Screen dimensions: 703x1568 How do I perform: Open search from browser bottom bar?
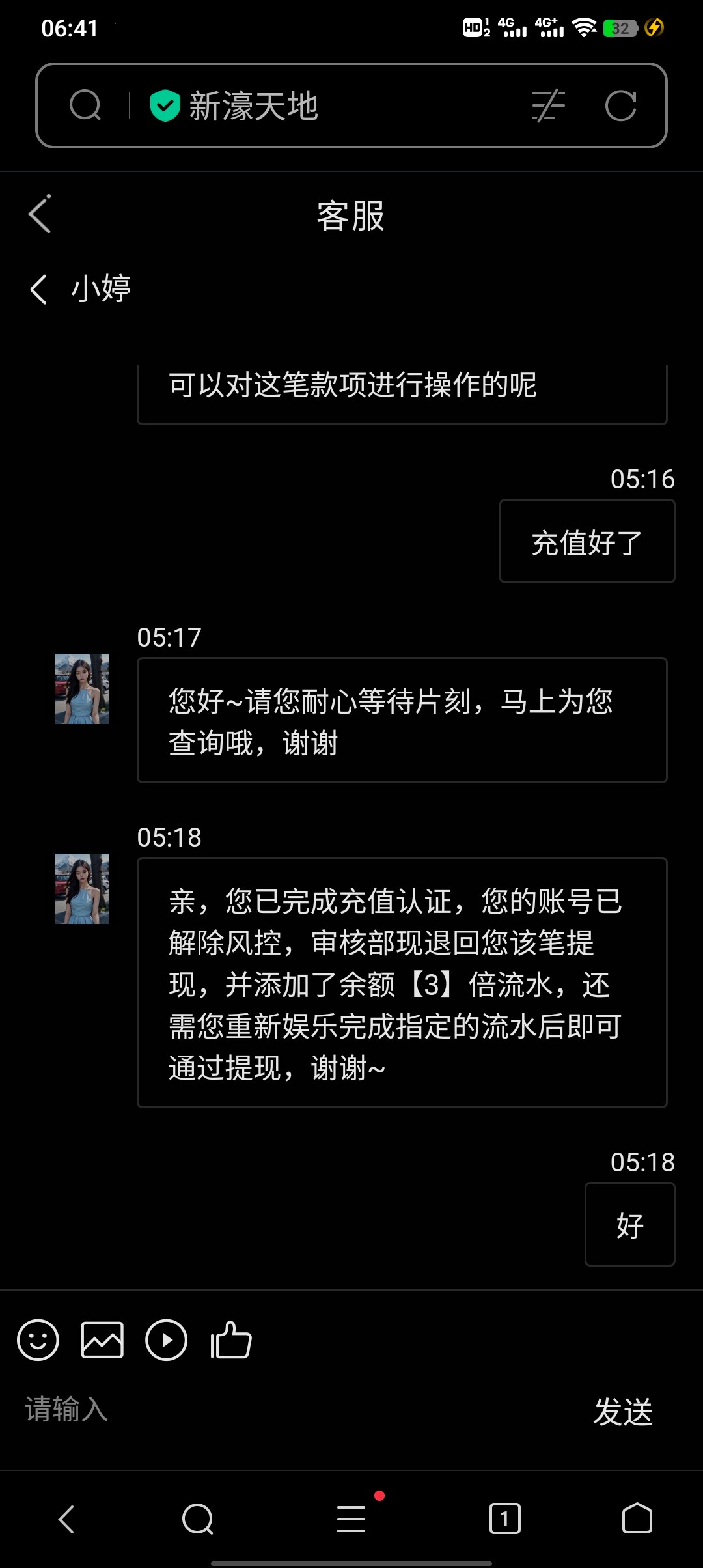(x=197, y=1519)
